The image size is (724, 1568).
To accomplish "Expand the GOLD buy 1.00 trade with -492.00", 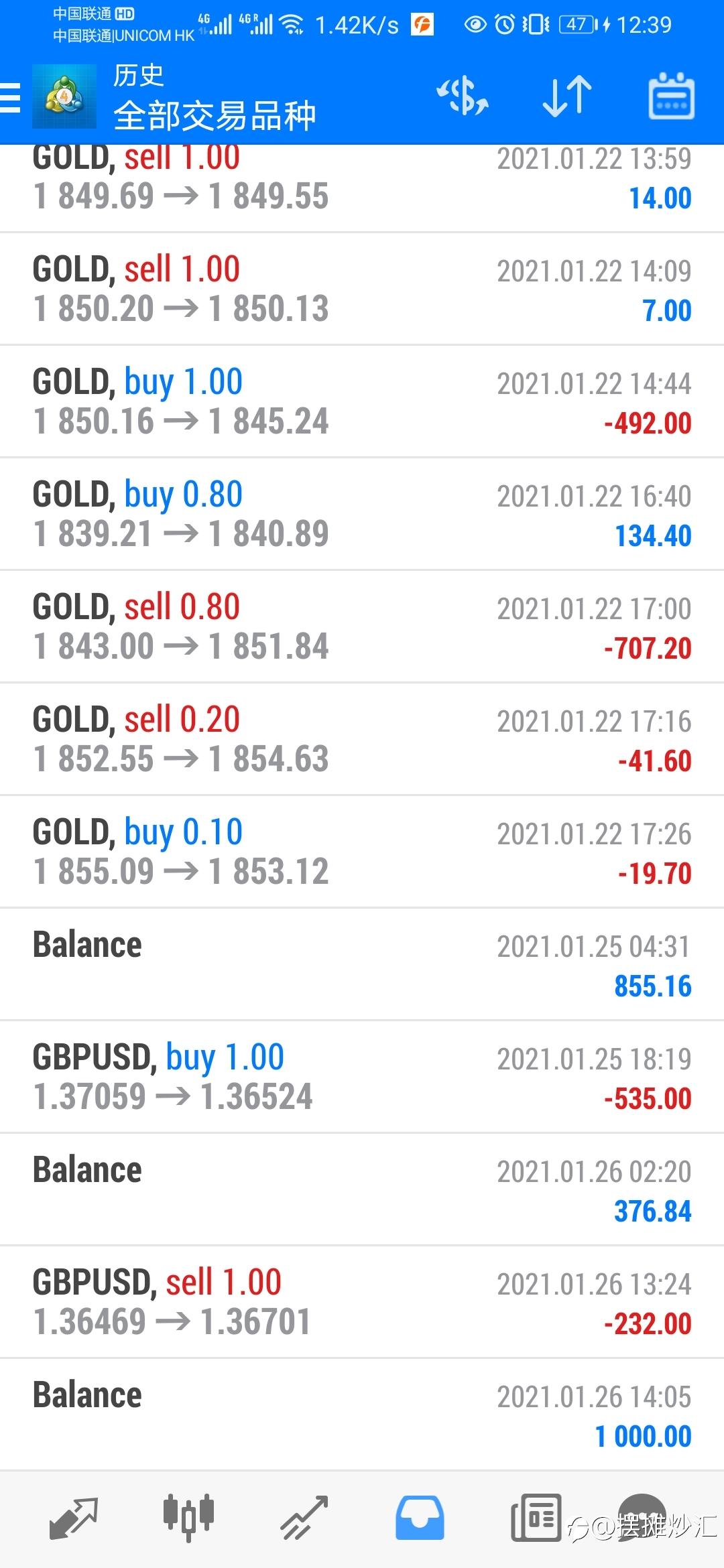I will click(x=362, y=402).
